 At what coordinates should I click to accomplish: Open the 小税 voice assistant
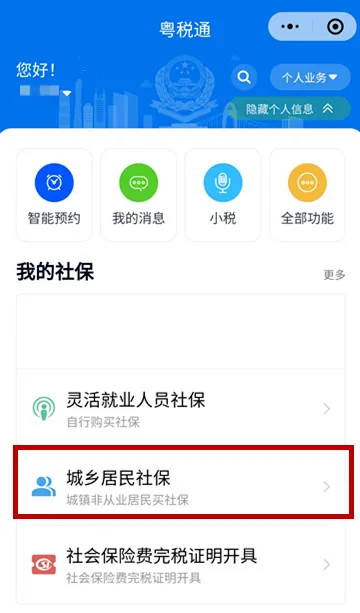(223, 195)
